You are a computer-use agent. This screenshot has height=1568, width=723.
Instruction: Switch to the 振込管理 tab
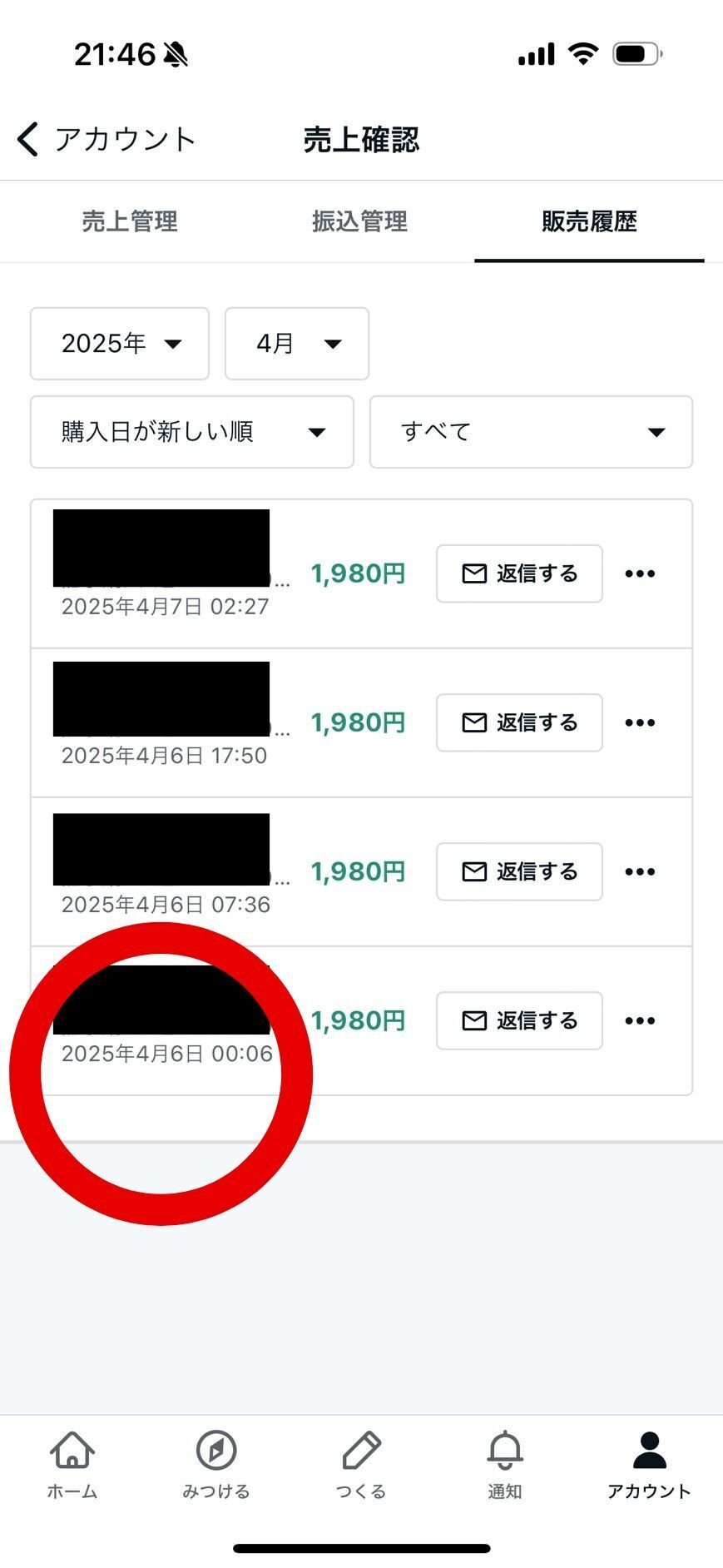pos(359,221)
